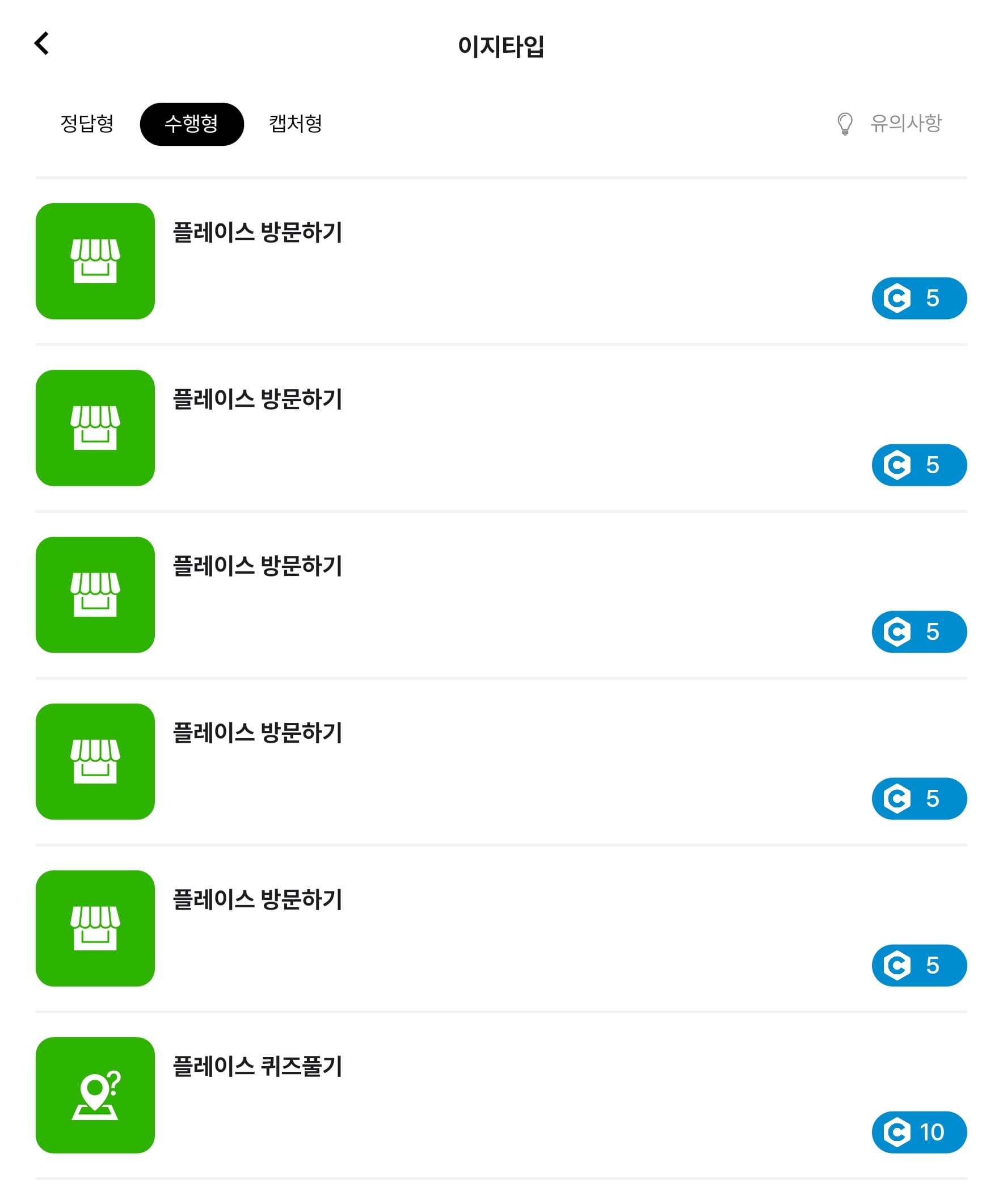Image resolution: width=1003 pixels, height=1204 pixels.
Task: Click the first coin badge showing 5
Action: coord(918,297)
